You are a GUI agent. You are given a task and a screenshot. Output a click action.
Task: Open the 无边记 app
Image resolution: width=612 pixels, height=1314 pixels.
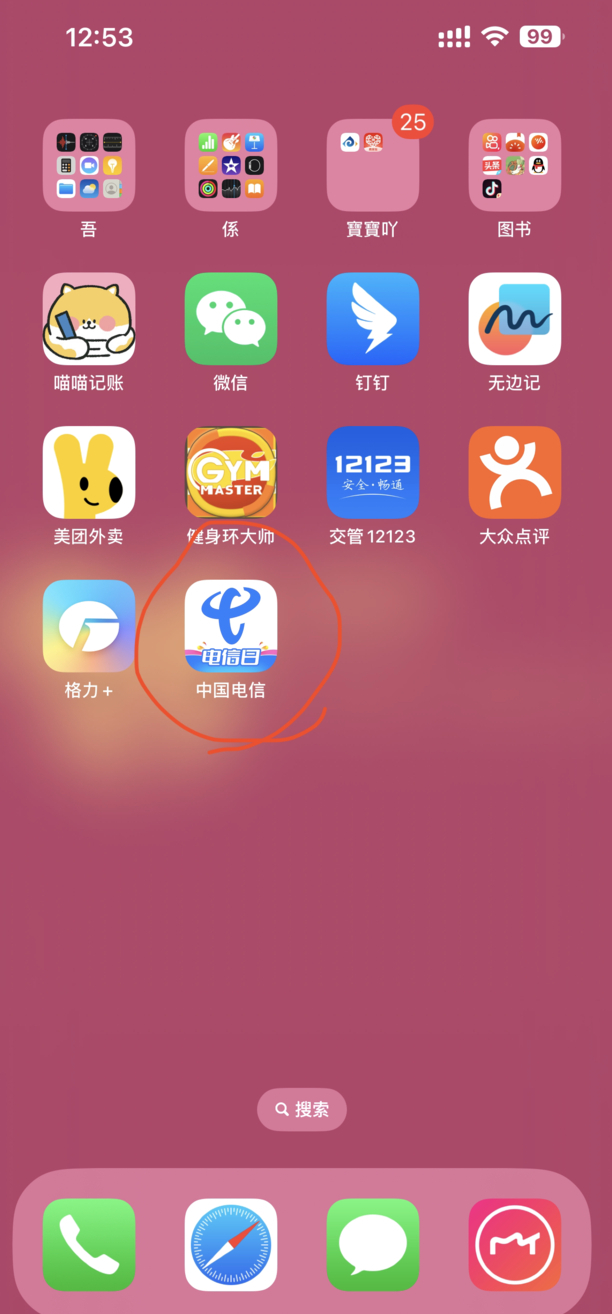(x=515, y=319)
